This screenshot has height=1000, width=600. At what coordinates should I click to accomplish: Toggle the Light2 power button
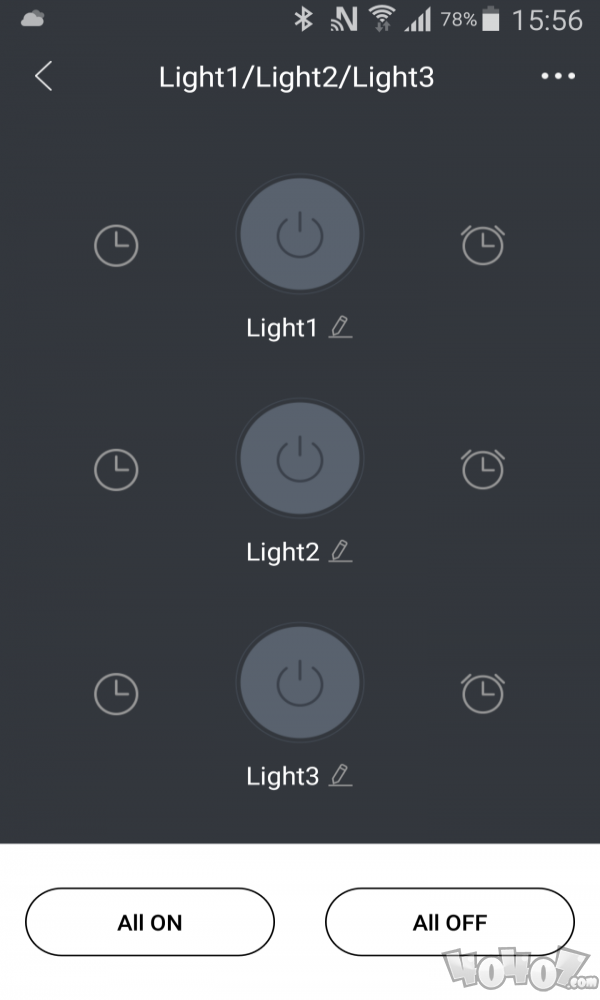coord(299,459)
